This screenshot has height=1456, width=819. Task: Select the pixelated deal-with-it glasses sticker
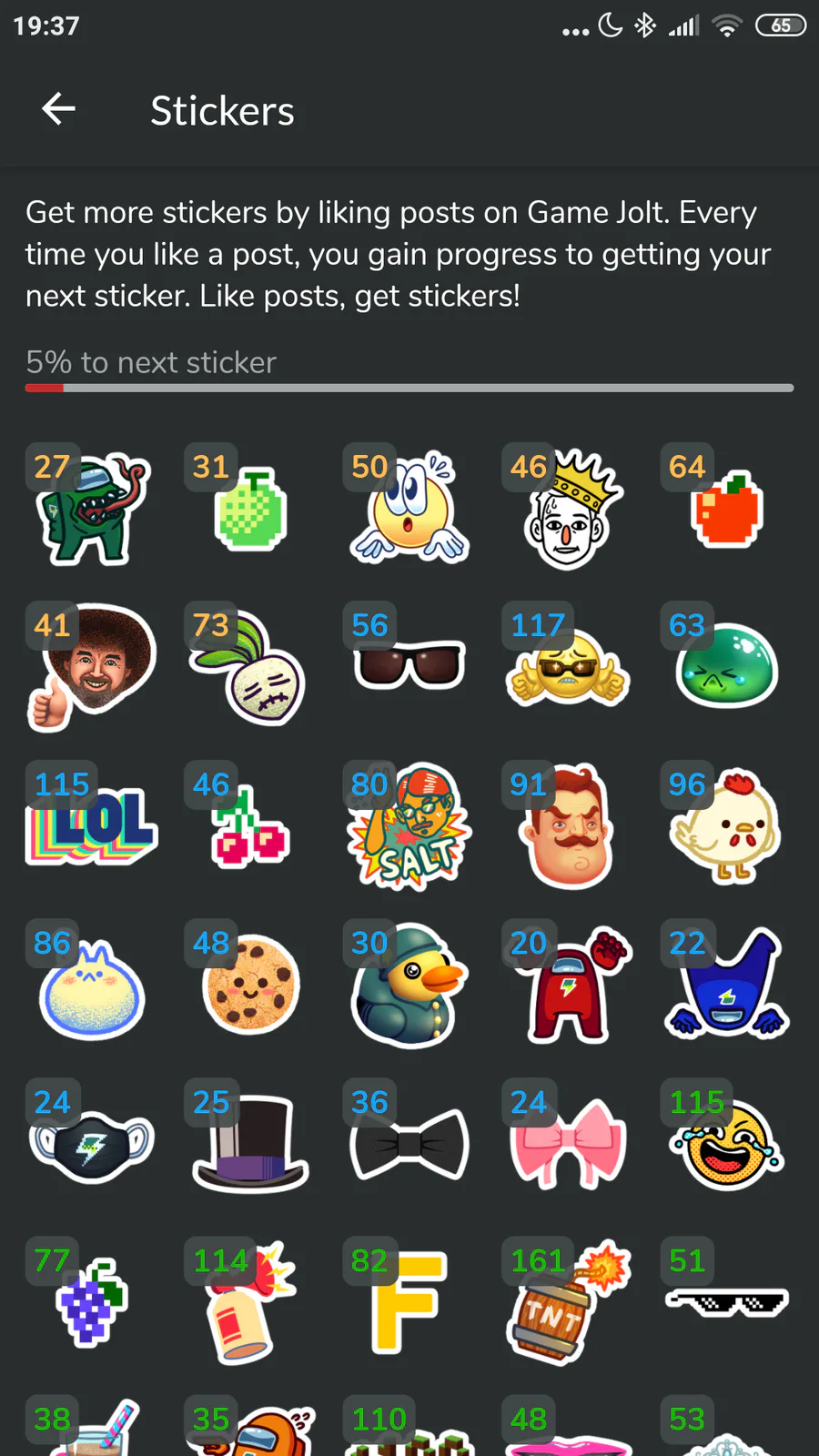(x=726, y=1302)
